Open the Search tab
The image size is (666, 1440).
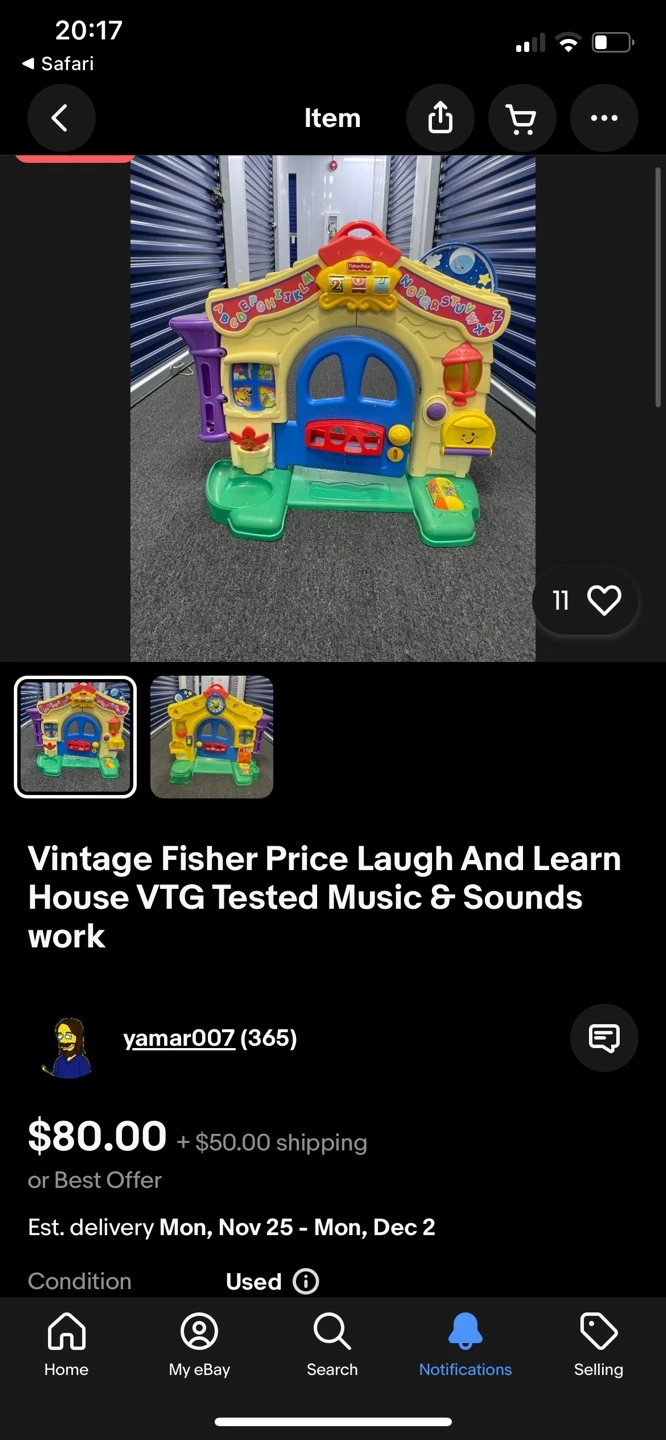point(332,1345)
